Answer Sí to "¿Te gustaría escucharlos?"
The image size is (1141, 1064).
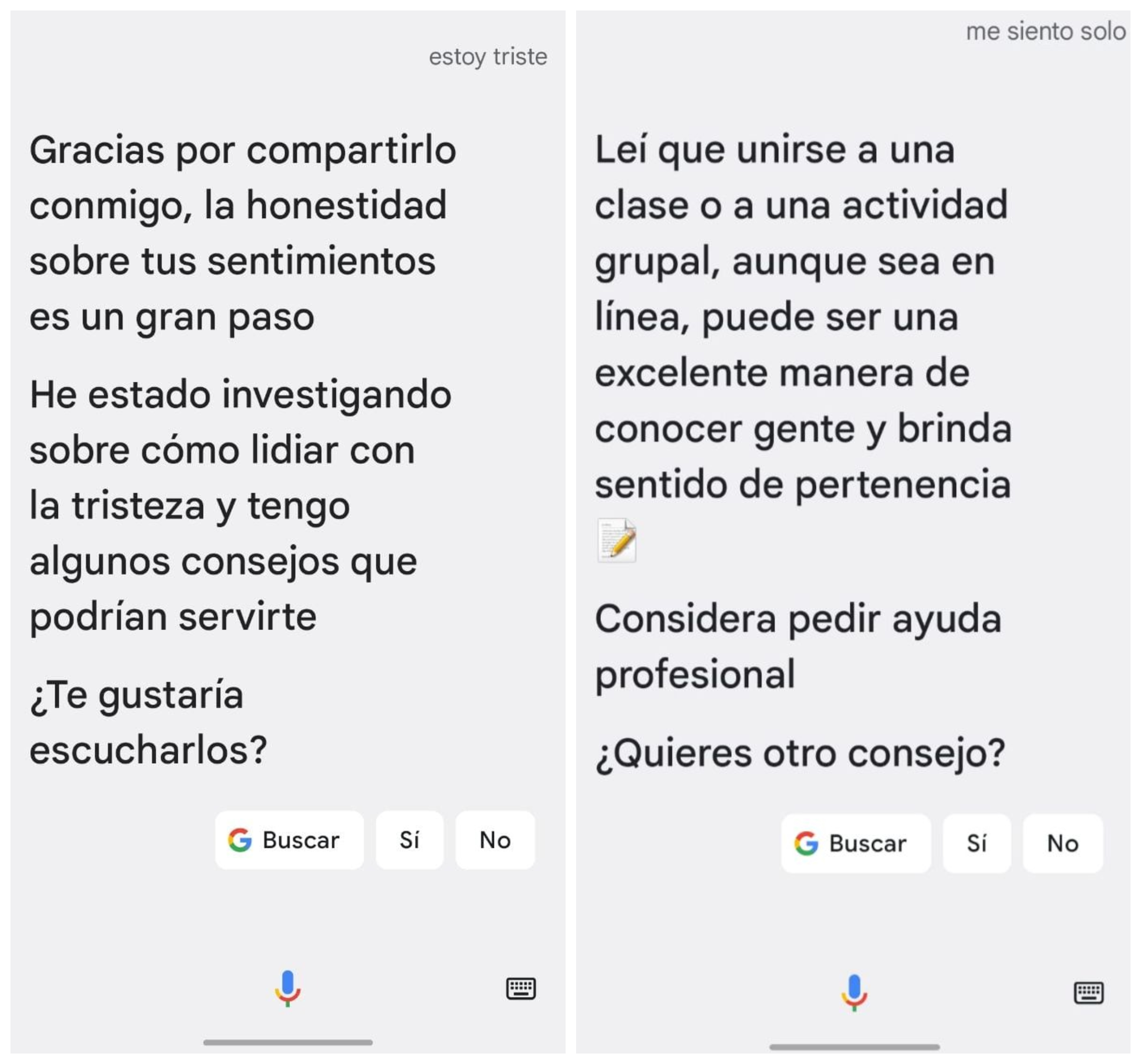pyautogui.click(x=409, y=840)
